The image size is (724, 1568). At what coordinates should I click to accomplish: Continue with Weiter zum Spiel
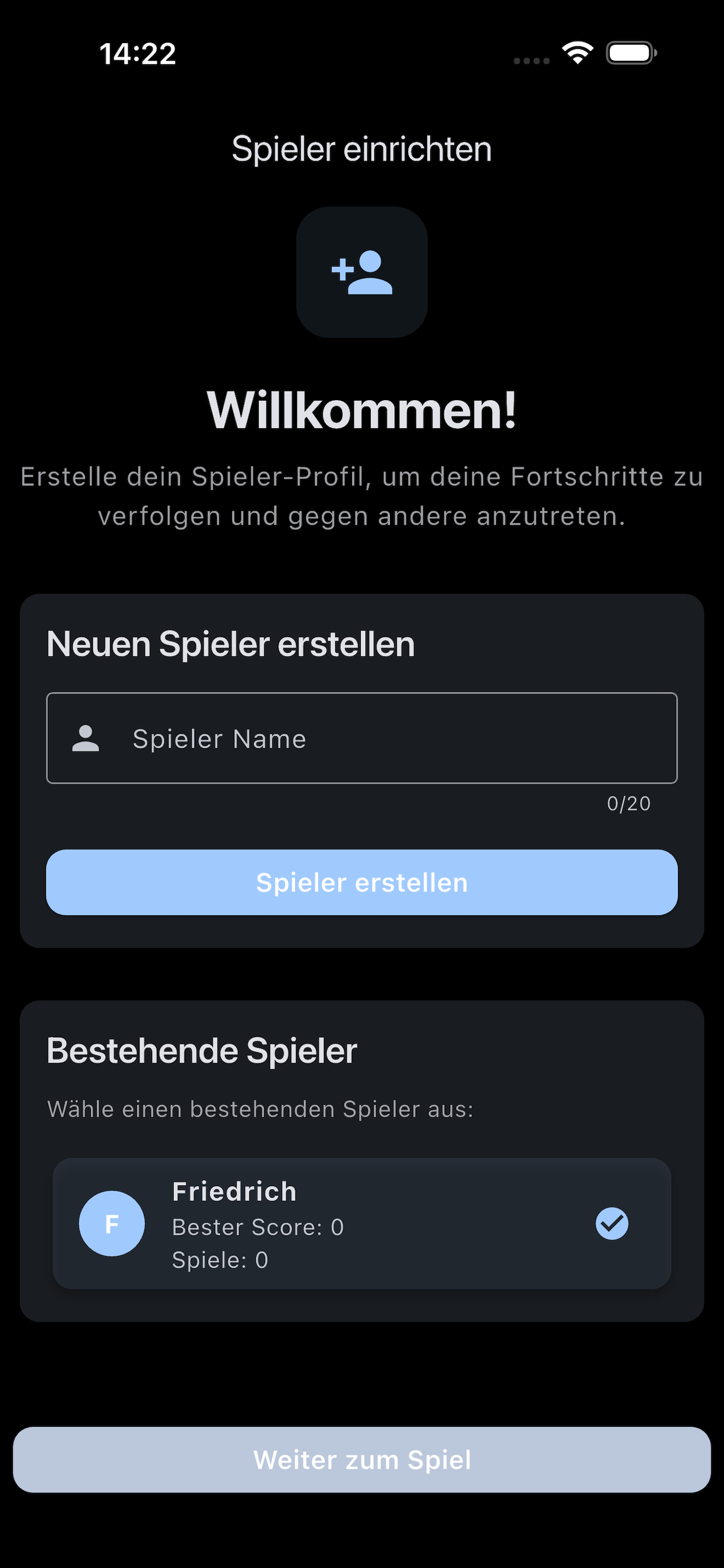click(361, 1459)
